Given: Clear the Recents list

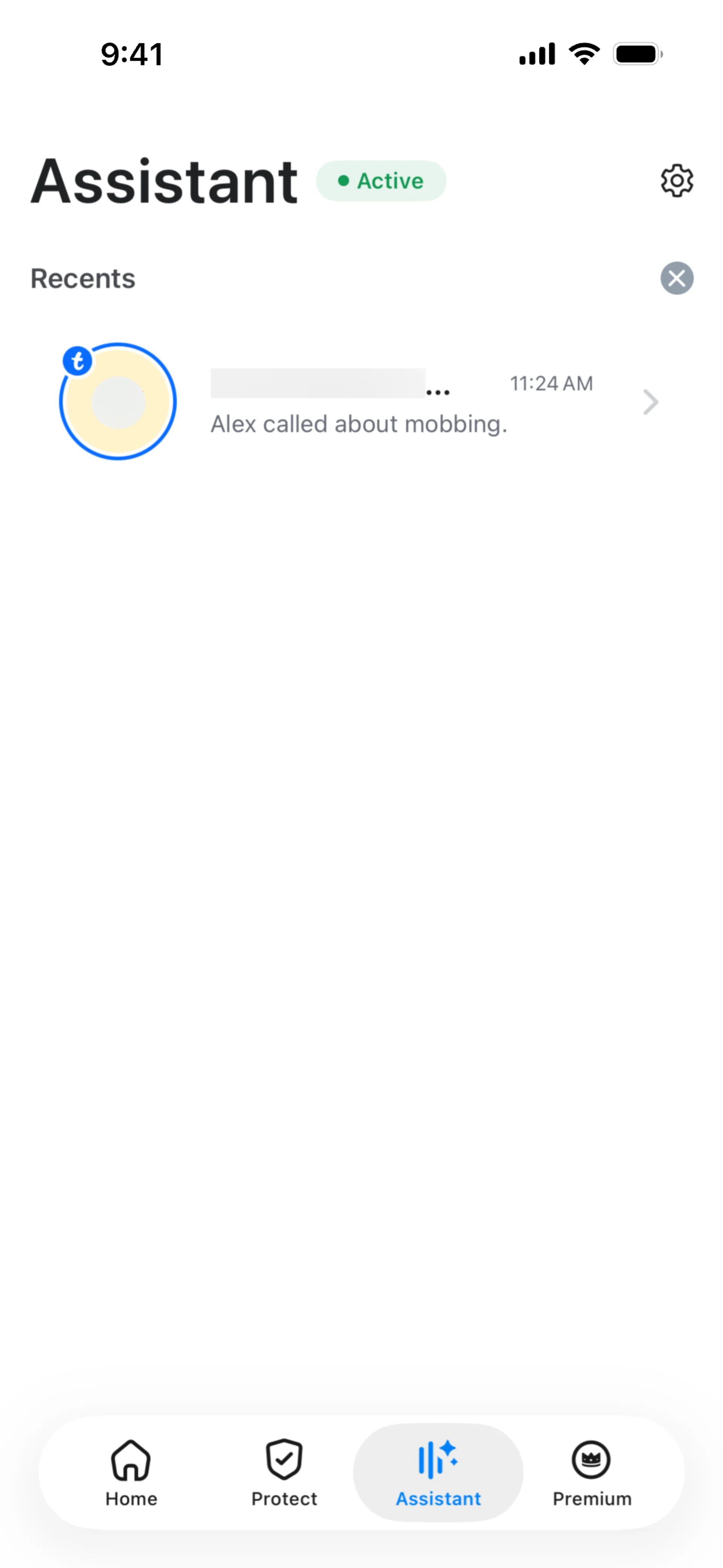Looking at the screenshot, I should pos(677,278).
